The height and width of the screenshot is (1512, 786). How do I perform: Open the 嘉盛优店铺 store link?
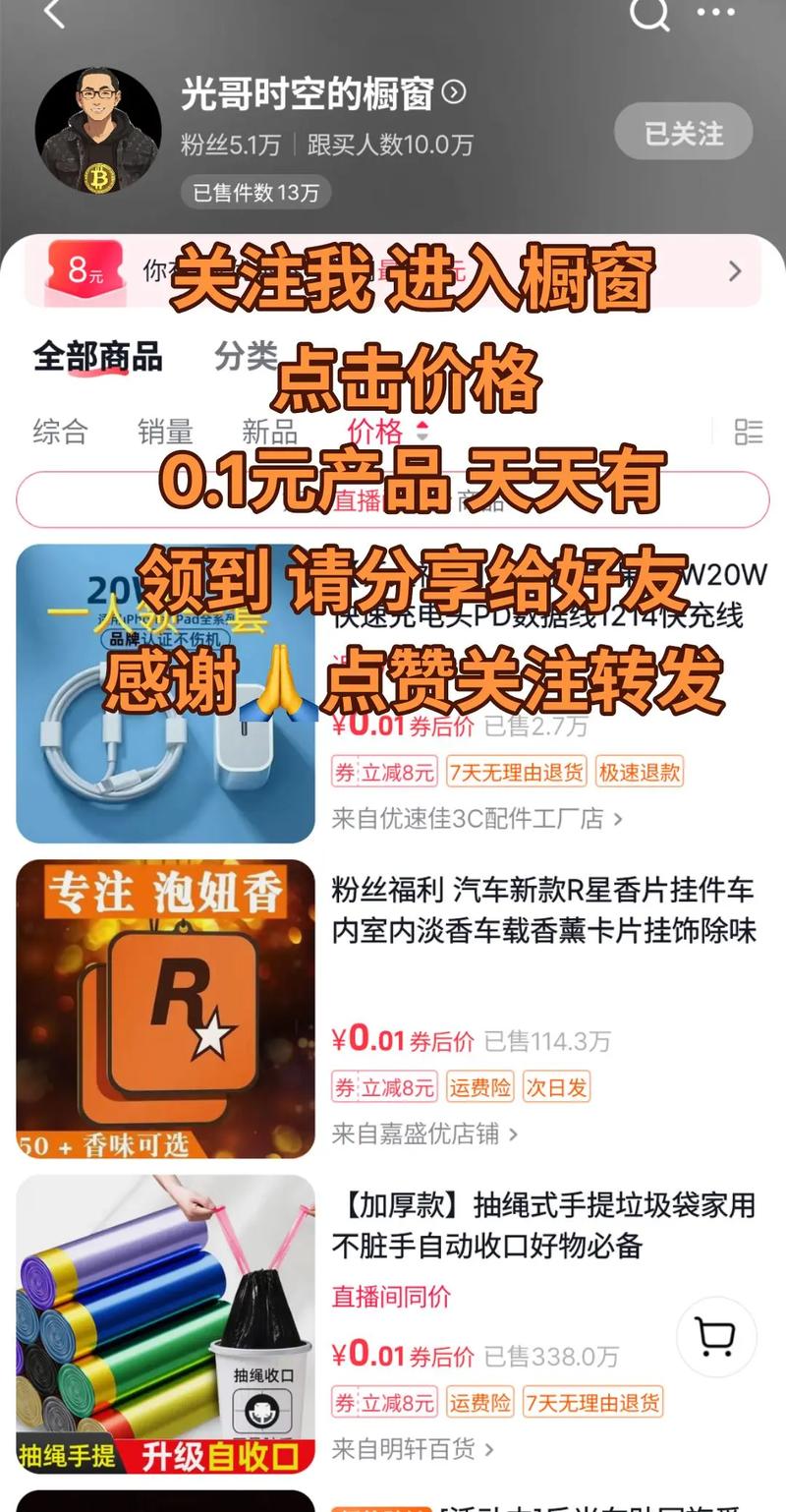coord(411,1133)
